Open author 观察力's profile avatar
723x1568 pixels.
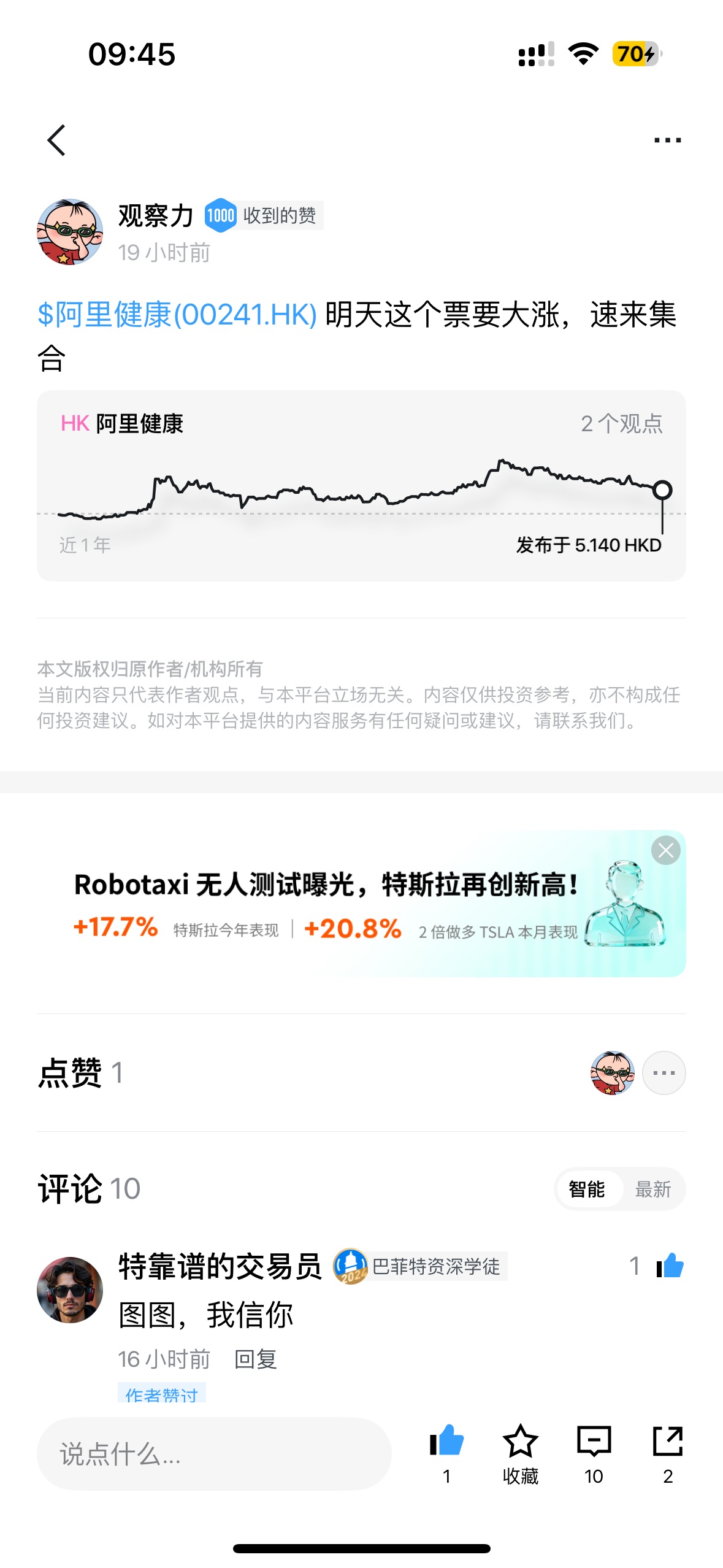pos(70,232)
